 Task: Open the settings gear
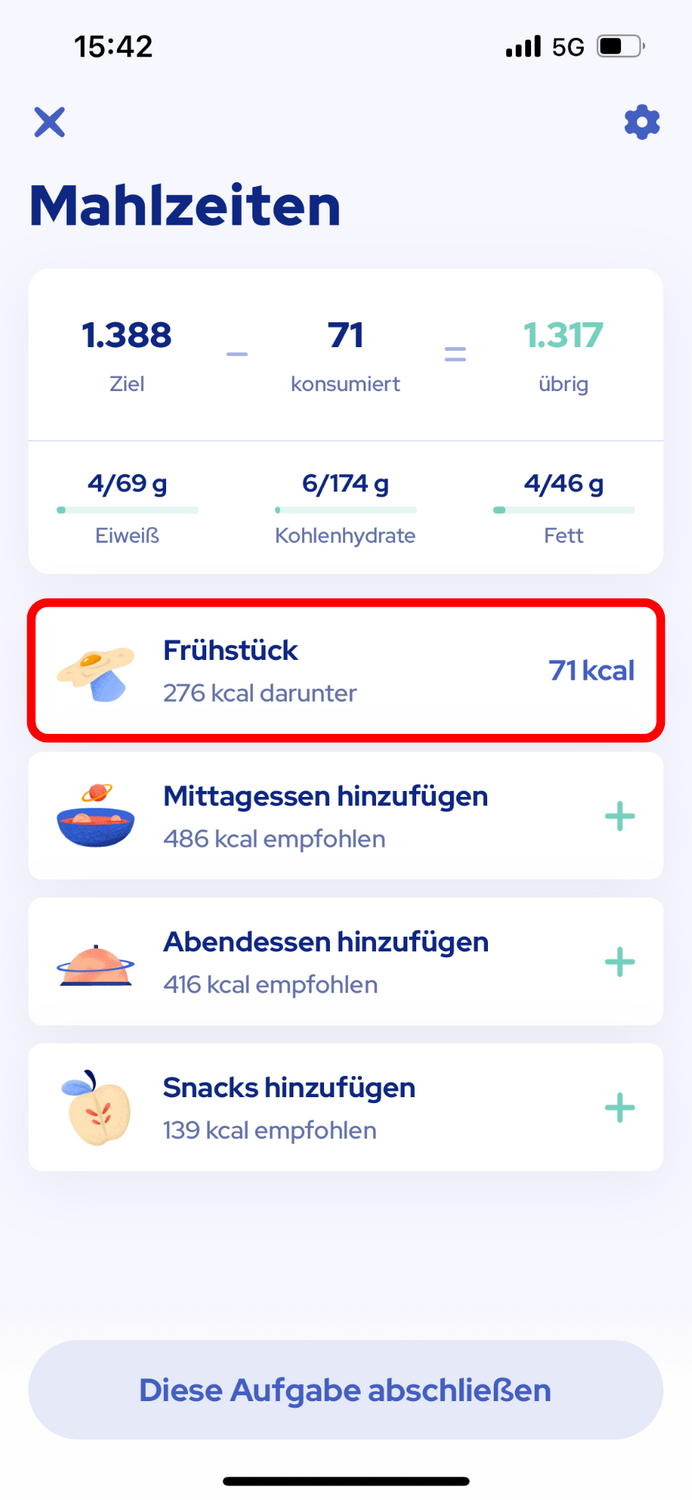pos(642,122)
